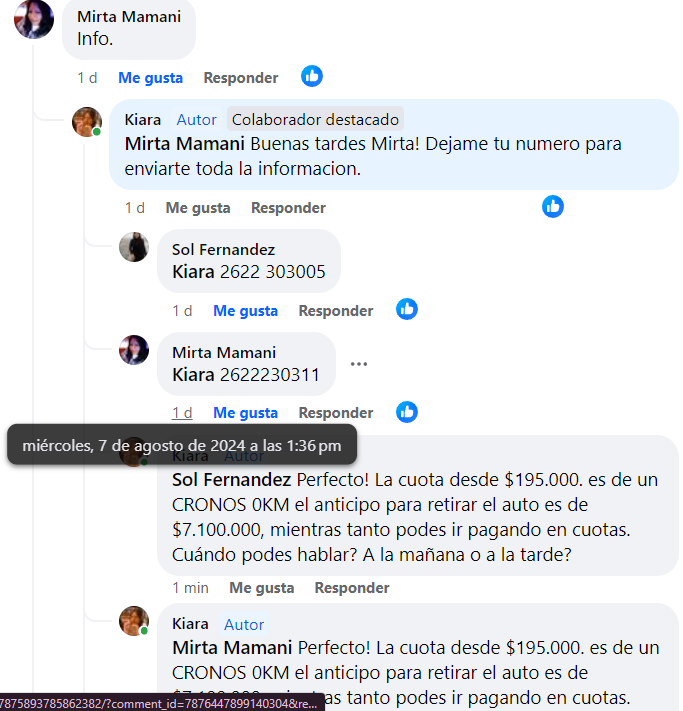Reply to Kiara's "Buenas tardes Mirta" comment
Image resolution: width=683 pixels, height=711 pixels.
pyautogui.click(x=288, y=208)
